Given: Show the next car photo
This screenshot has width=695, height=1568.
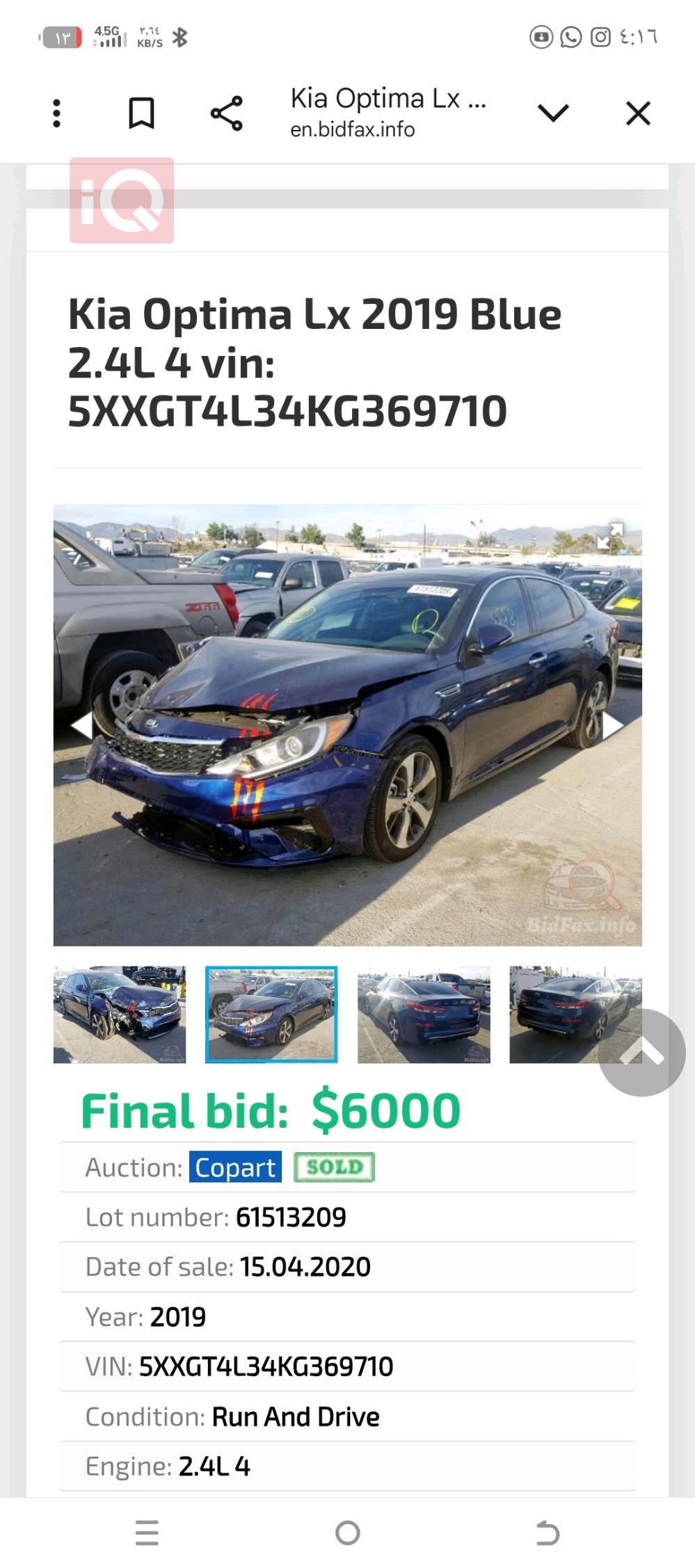Looking at the screenshot, I should (612, 725).
